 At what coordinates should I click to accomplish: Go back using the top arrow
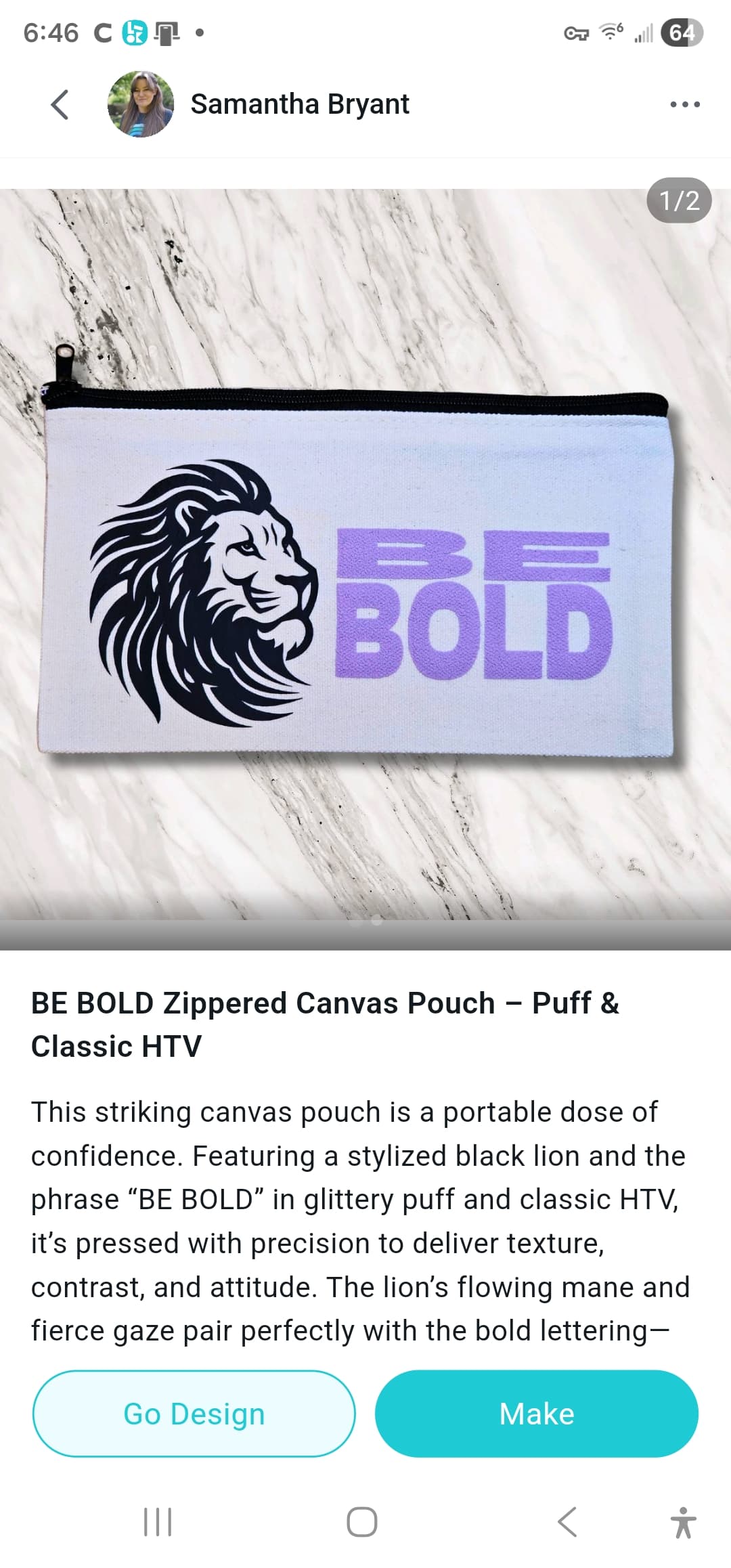(x=60, y=104)
